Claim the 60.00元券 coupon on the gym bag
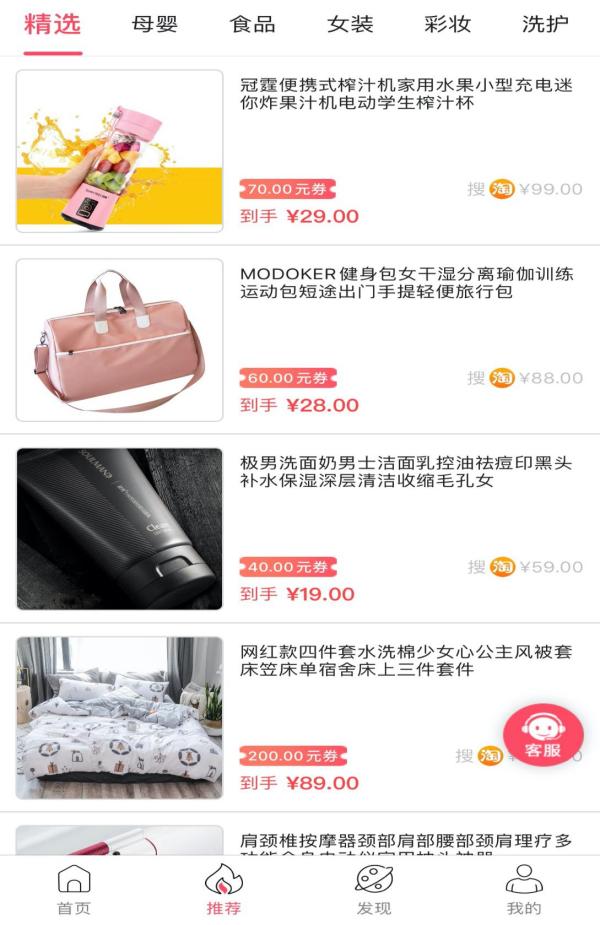 tap(287, 377)
